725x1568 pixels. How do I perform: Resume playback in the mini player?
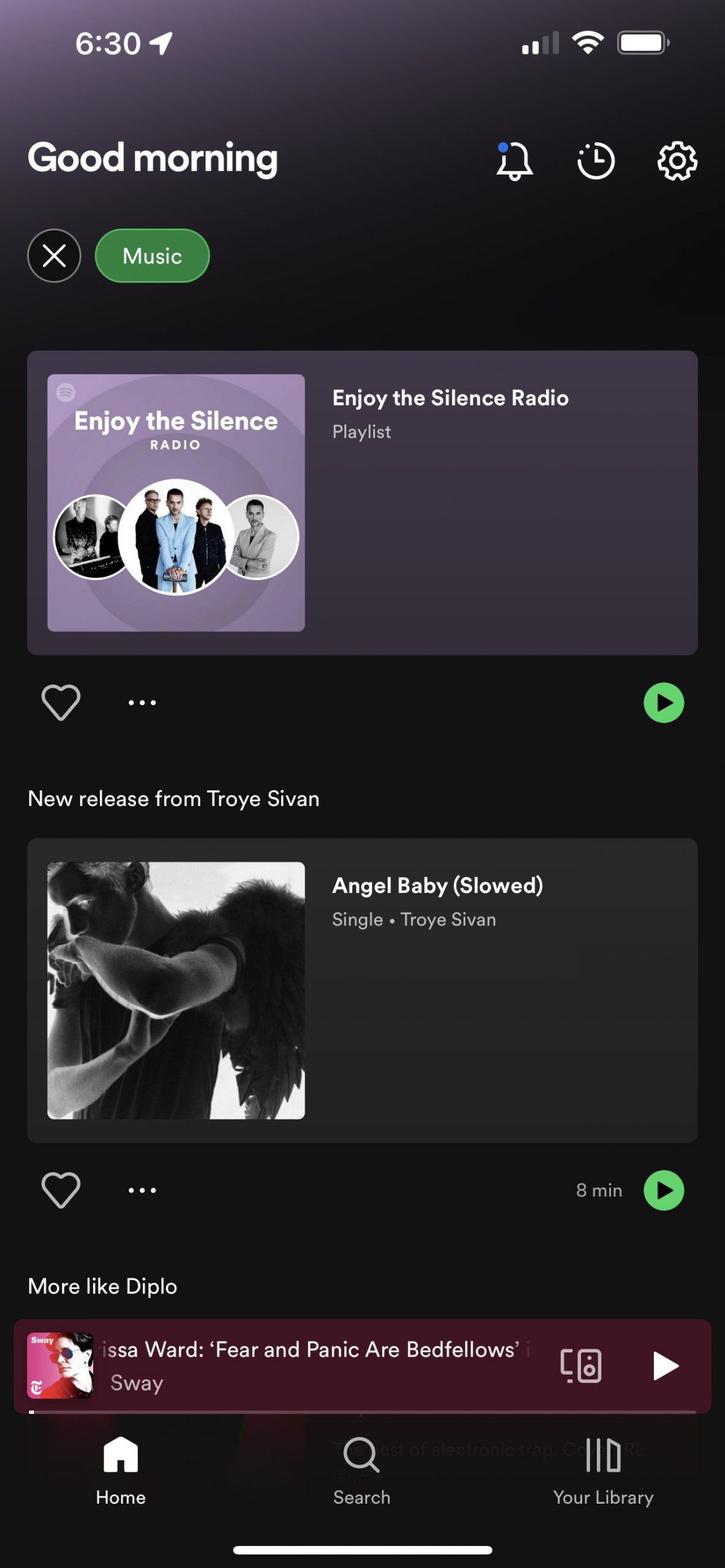pos(665,1365)
